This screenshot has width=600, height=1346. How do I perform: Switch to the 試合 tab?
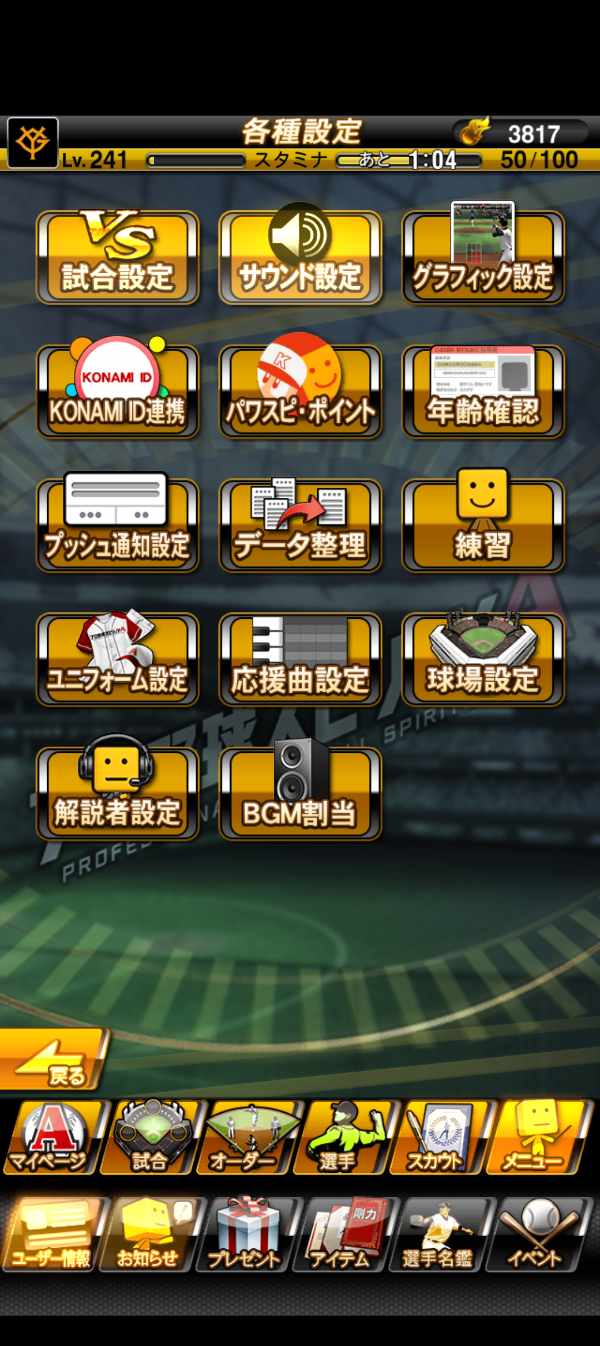(x=150, y=1138)
